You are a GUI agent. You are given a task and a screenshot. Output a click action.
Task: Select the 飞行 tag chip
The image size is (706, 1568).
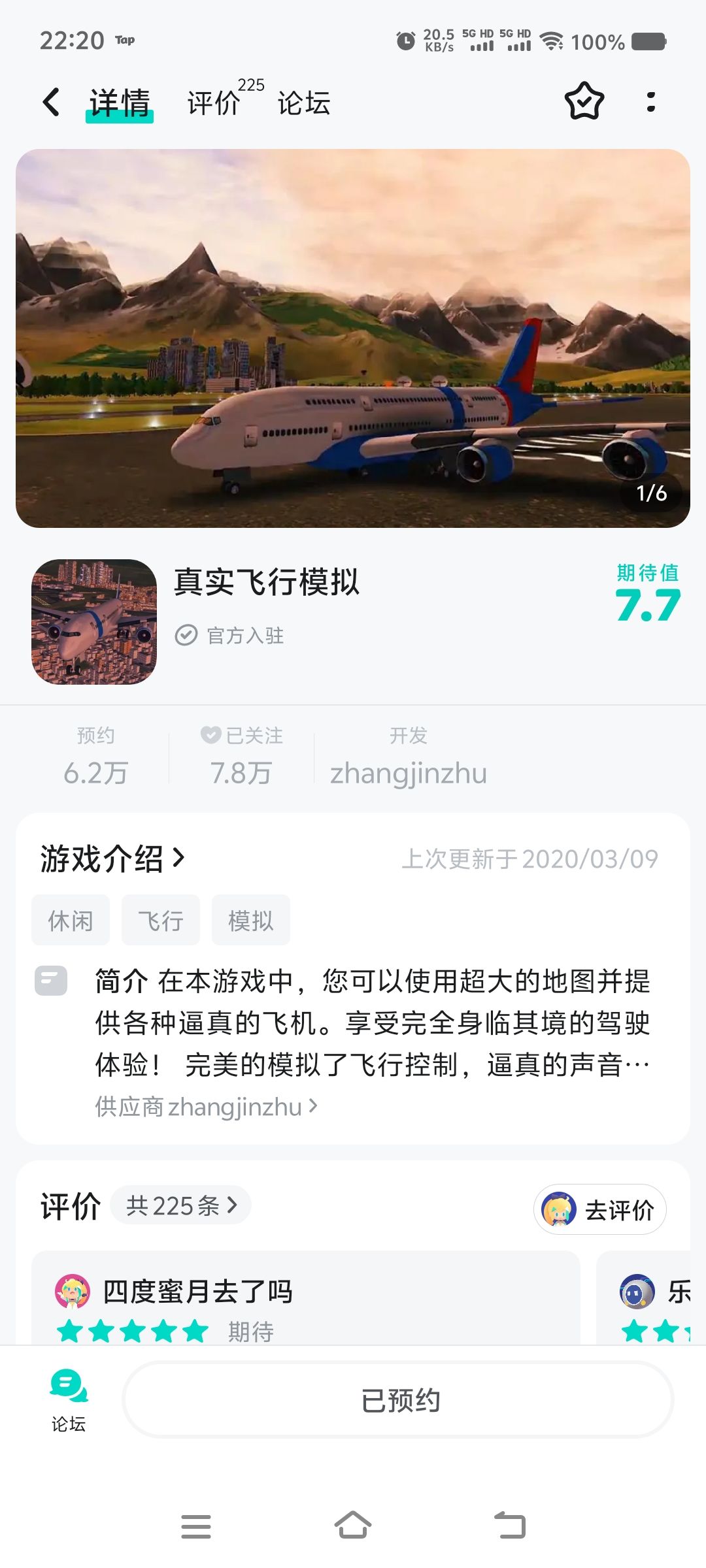161,920
